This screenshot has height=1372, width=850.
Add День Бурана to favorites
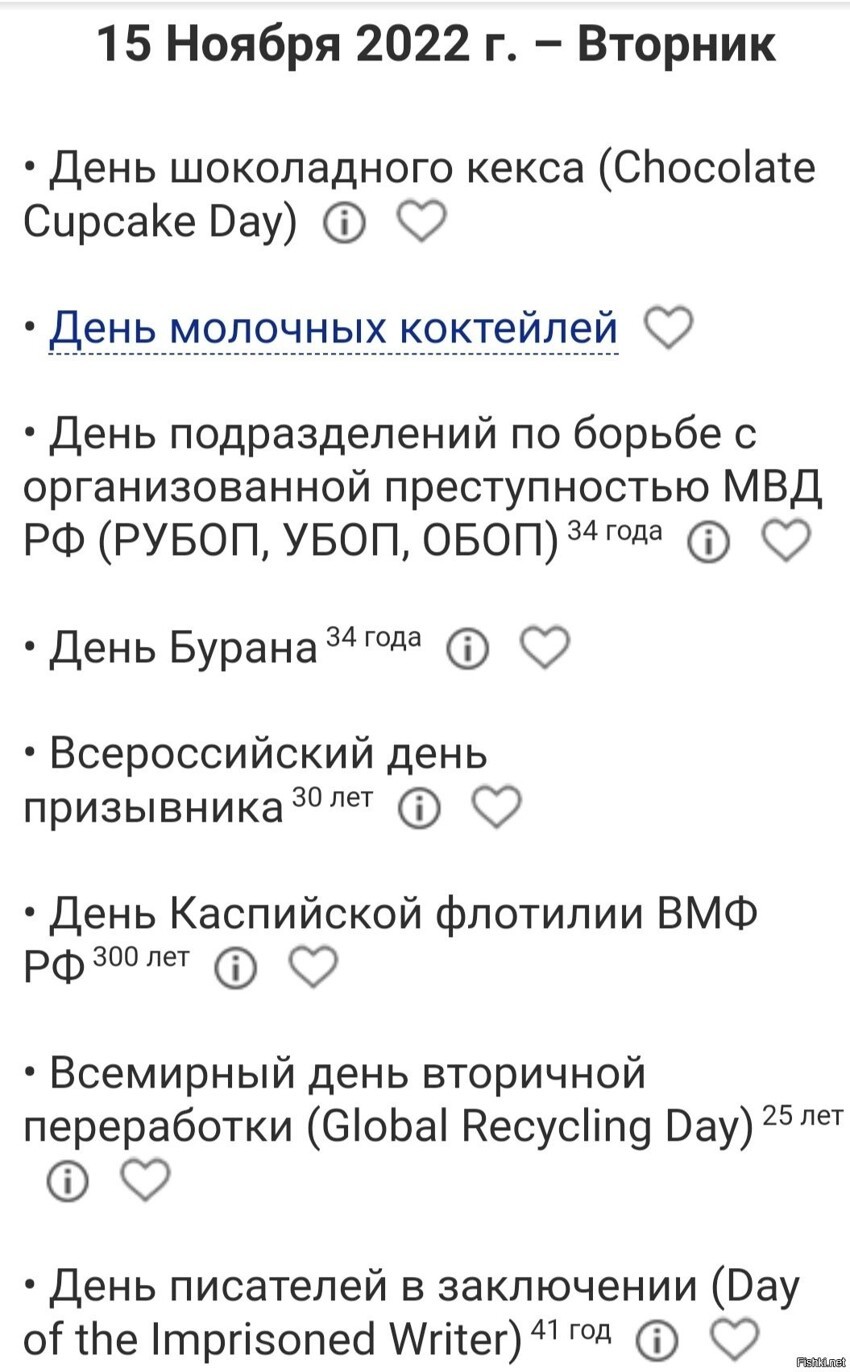546,647
